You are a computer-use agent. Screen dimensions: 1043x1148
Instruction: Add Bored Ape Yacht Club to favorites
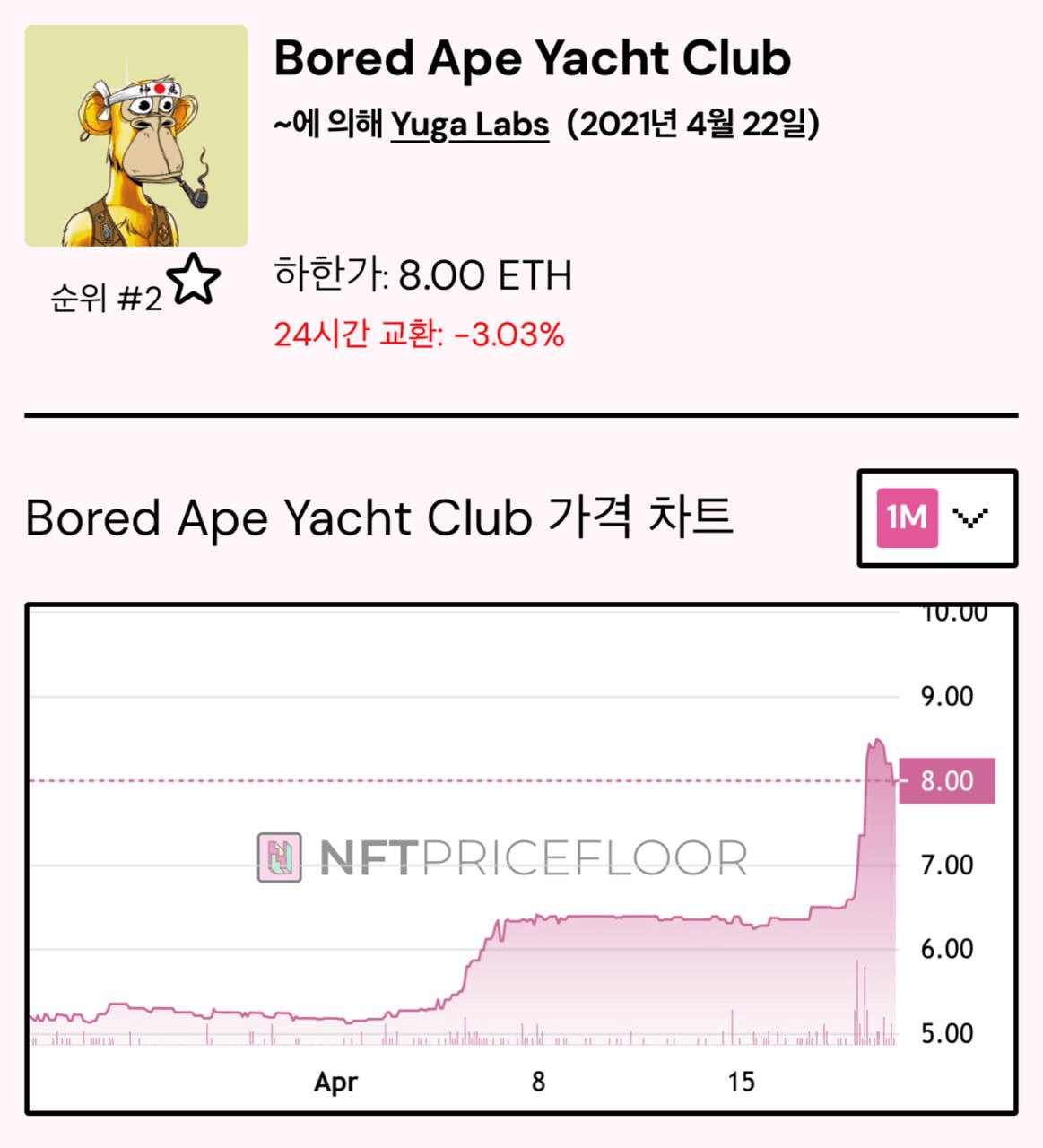coord(194,280)
